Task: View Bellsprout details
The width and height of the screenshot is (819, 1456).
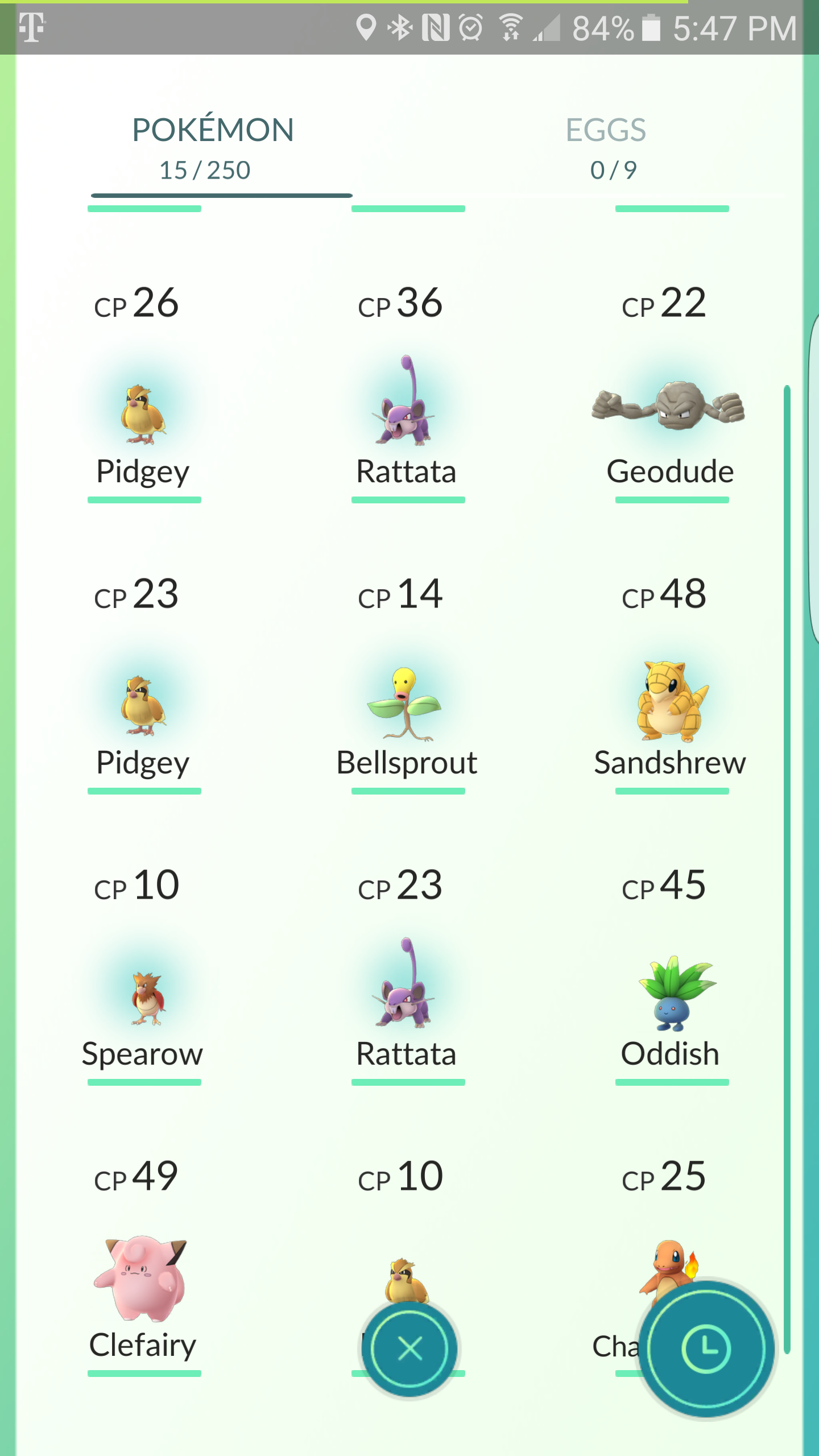Action: tap(406, 705)
